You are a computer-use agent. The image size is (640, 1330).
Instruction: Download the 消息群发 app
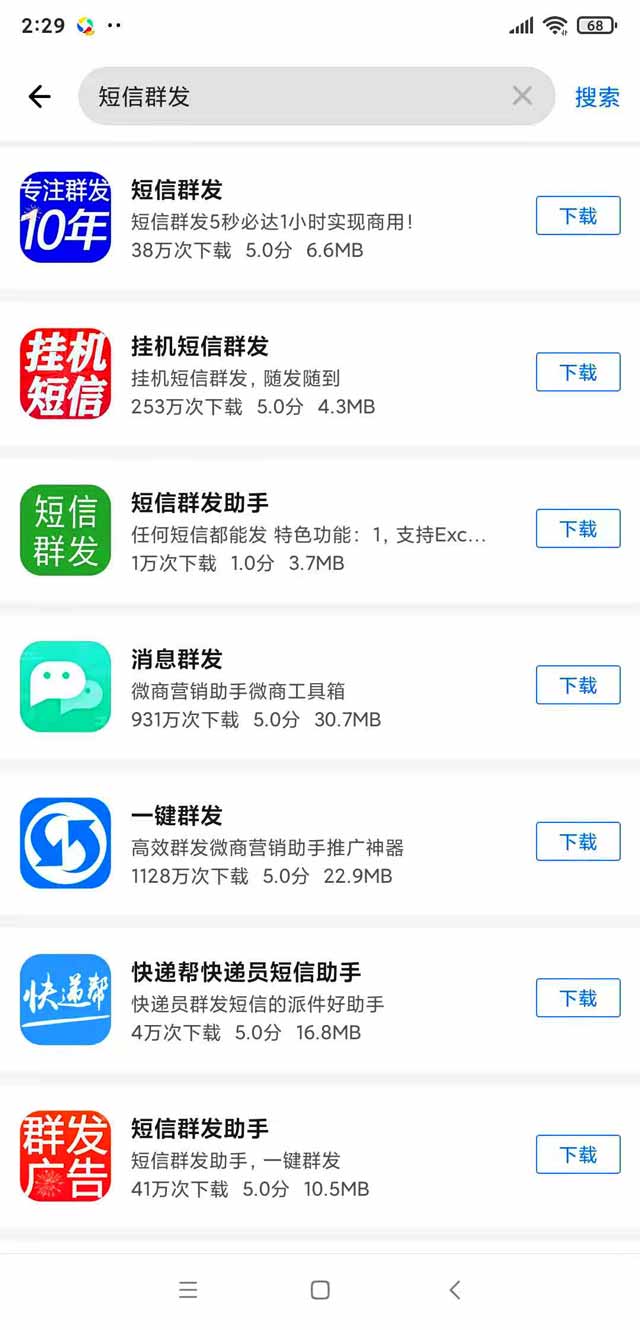(x=578, y=685)
